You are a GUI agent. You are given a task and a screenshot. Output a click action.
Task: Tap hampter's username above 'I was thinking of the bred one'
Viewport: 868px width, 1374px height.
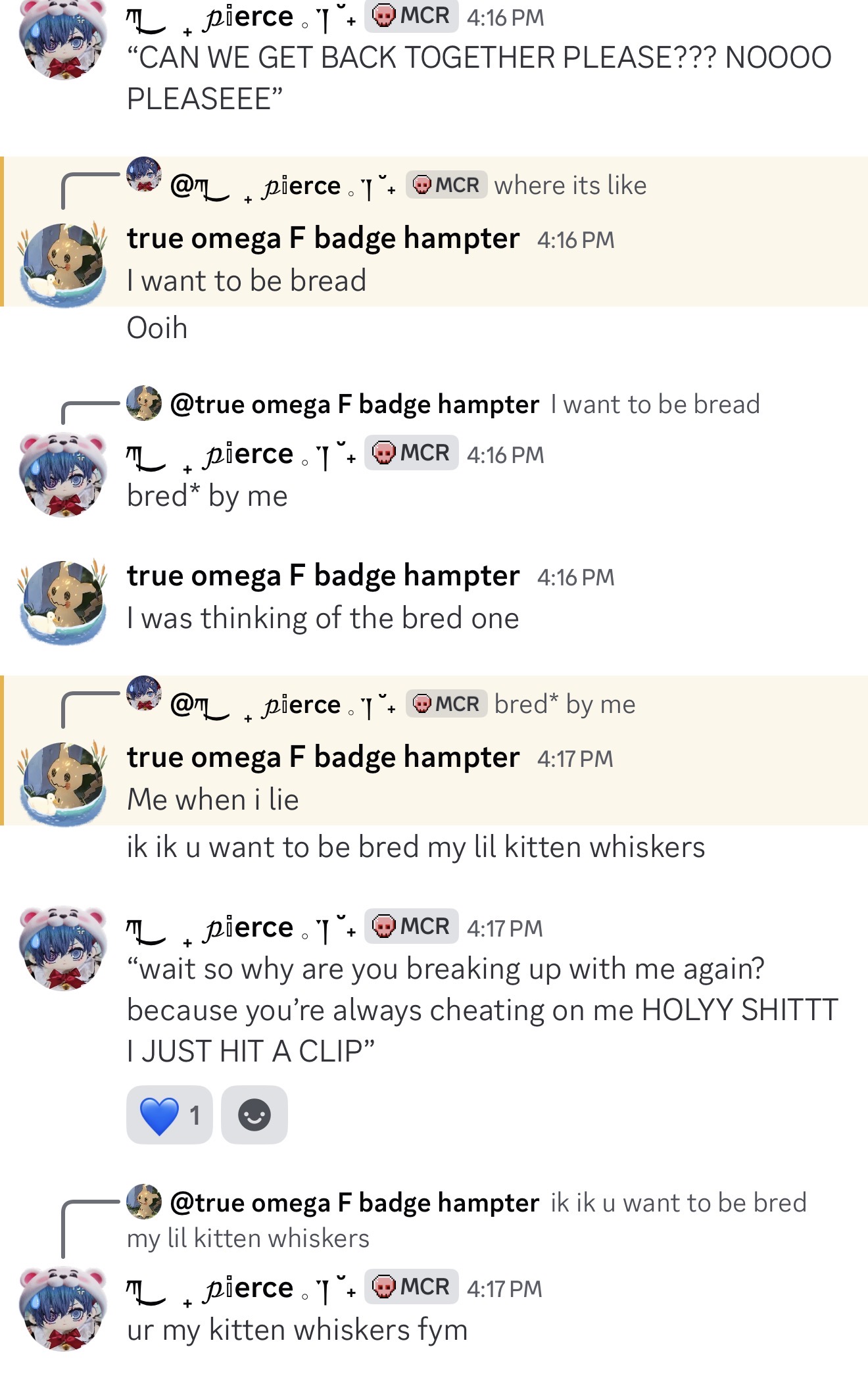[323, 576]
